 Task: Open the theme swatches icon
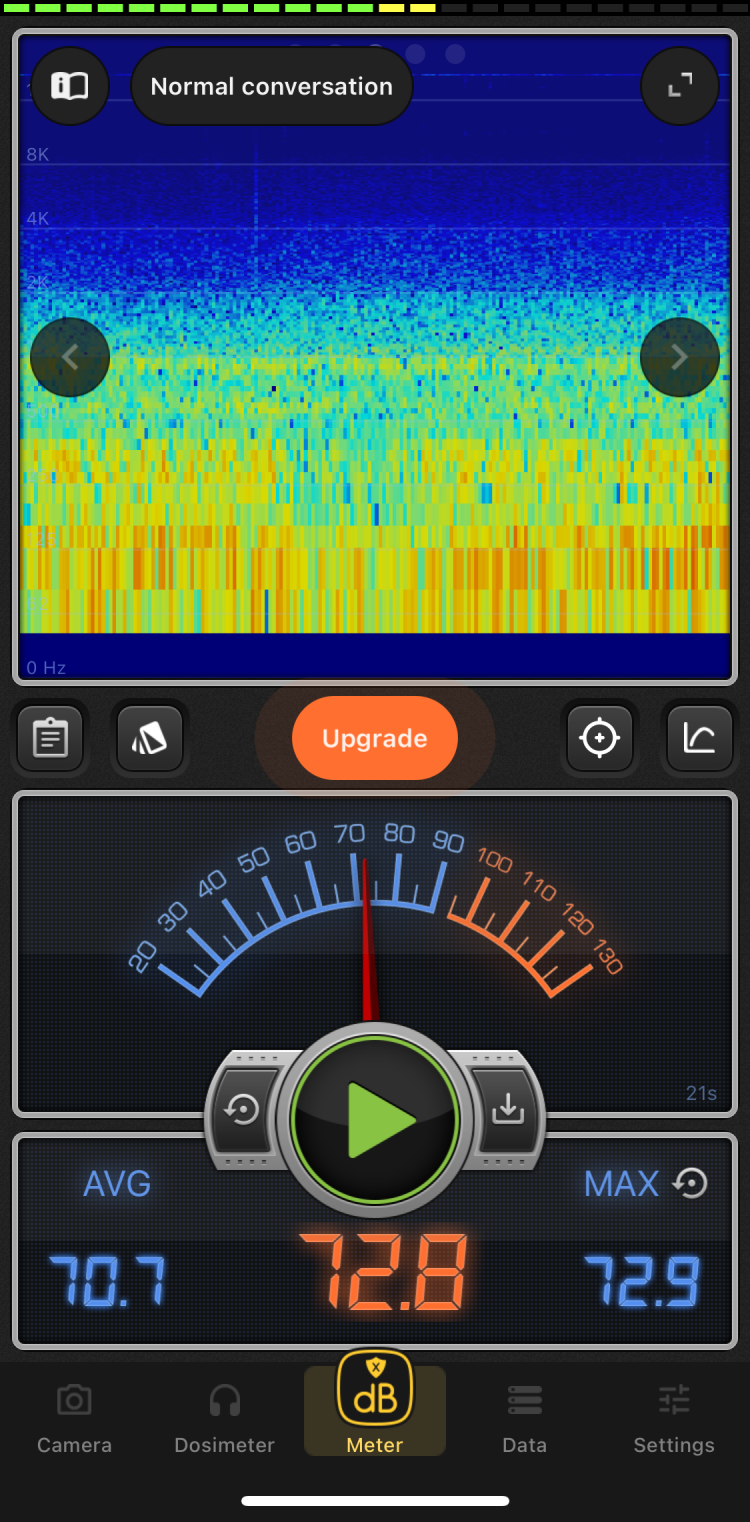[x=150, y=739]
